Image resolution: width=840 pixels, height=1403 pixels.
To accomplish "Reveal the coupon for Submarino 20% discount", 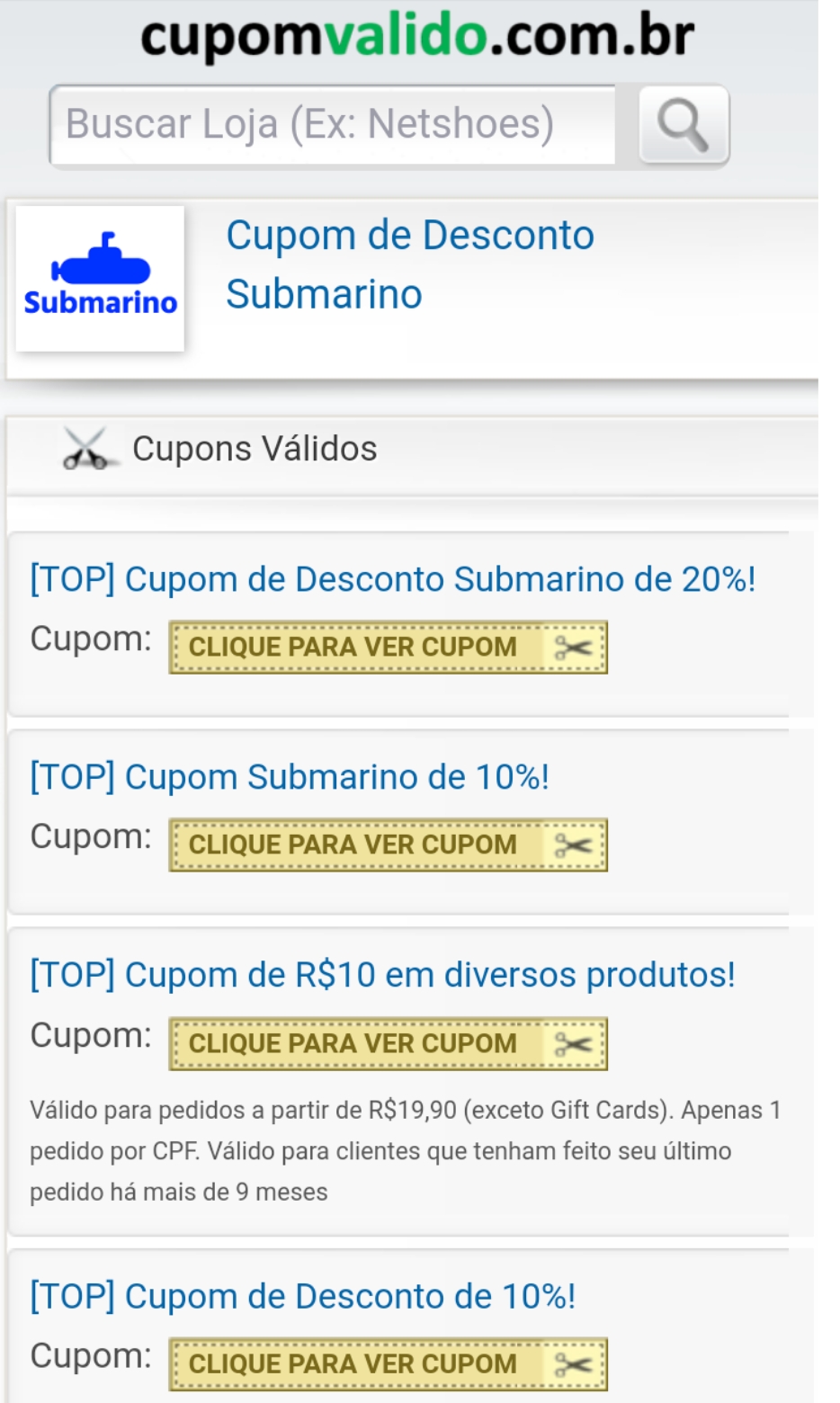I will point(389,648).
